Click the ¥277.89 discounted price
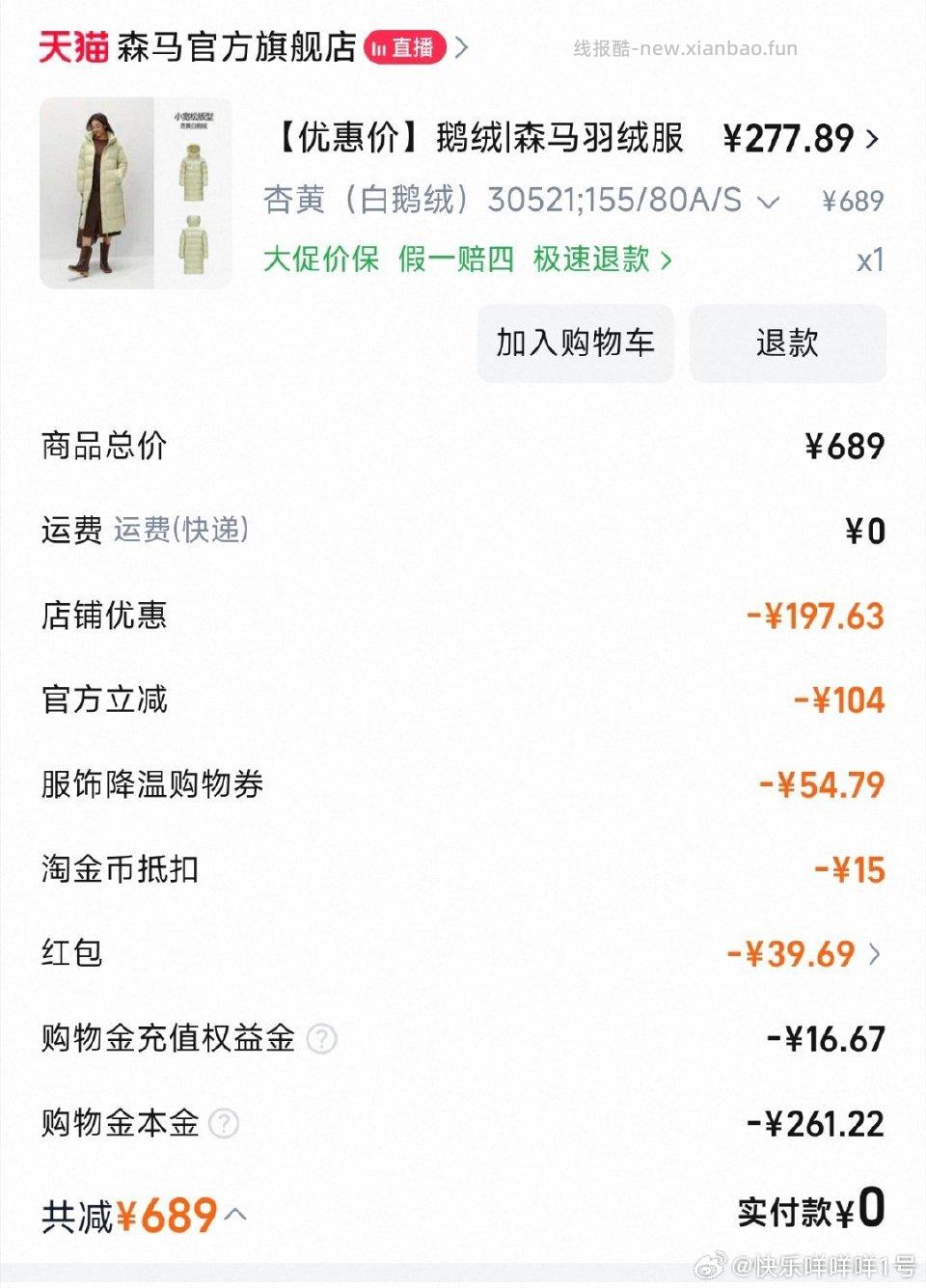 [x=786, y=139]
